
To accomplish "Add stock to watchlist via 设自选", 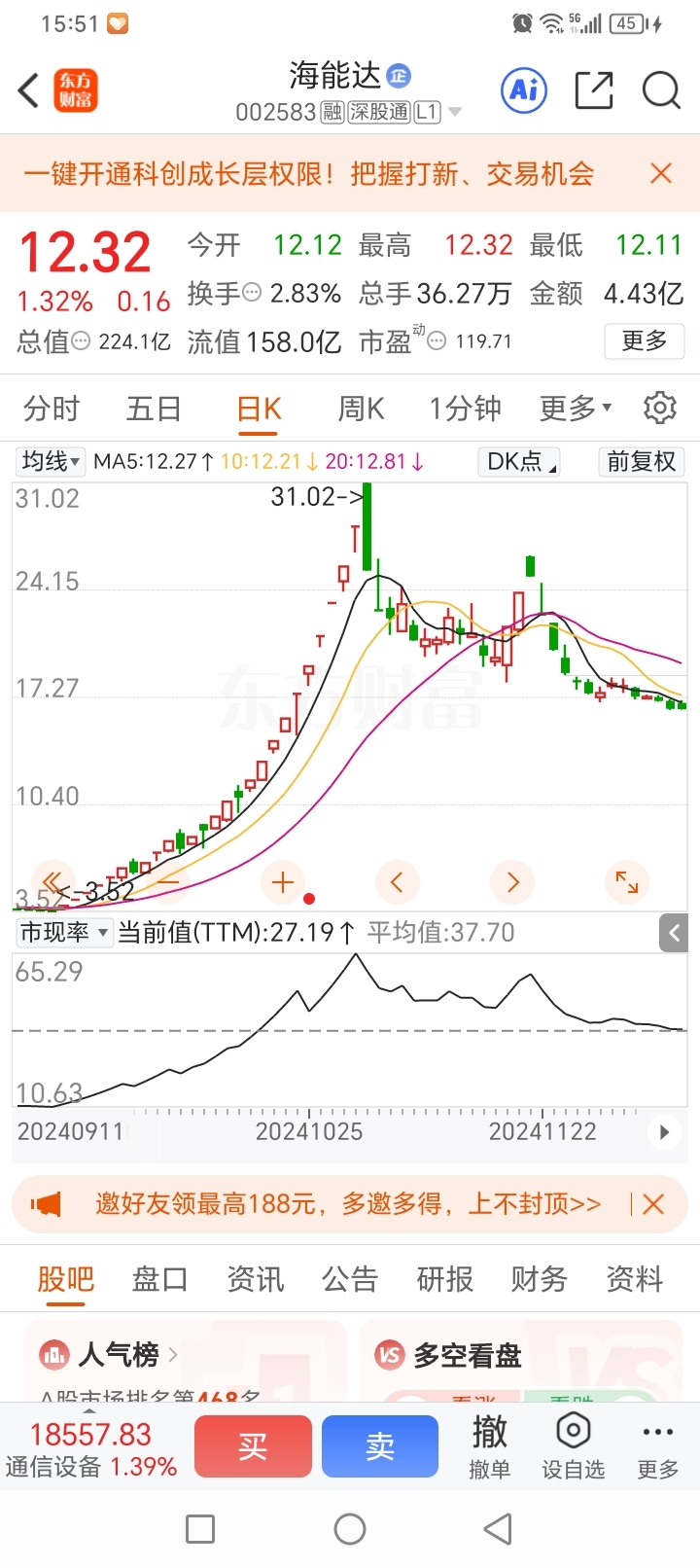I will (574, 1446).
